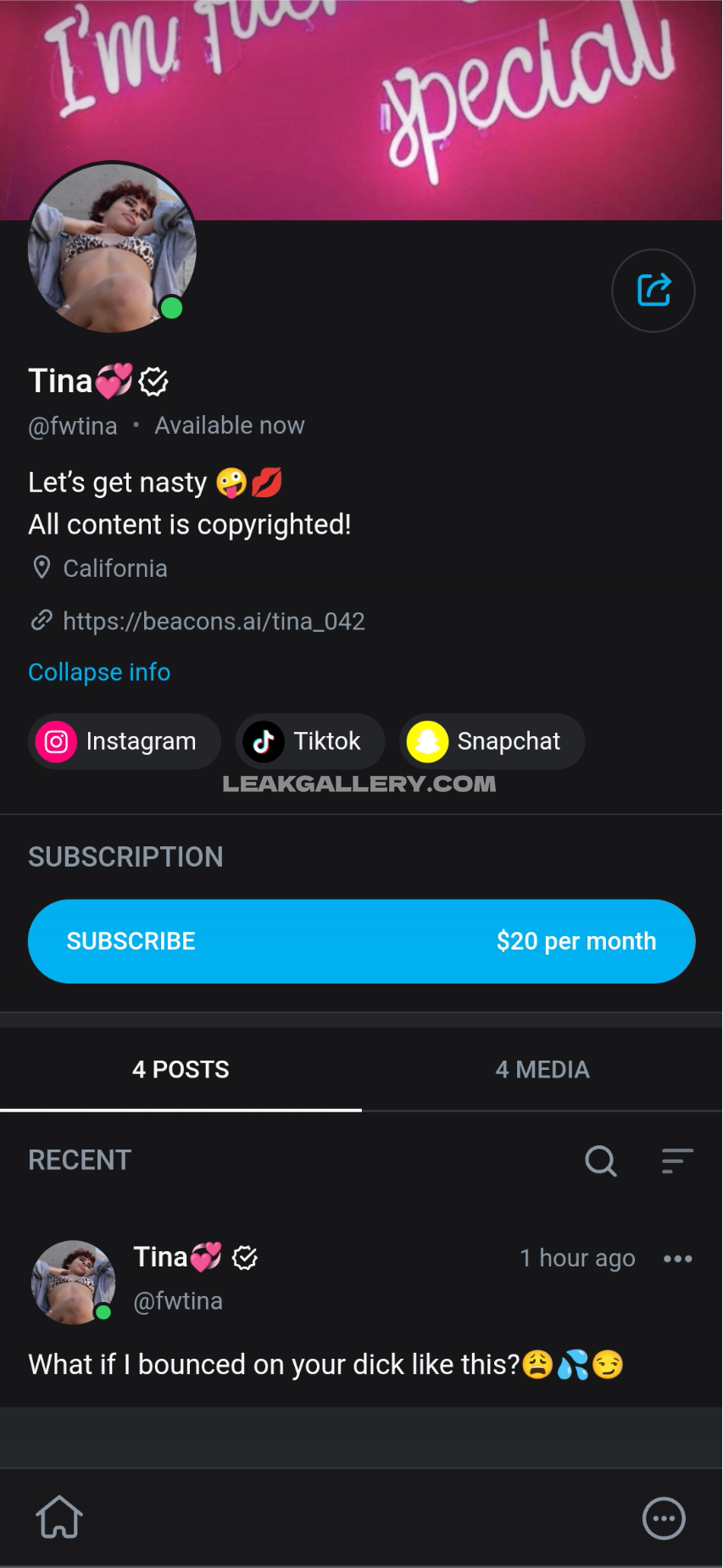
Task: Switch to the 4 Media tab
Action: pyautogui.click(x=542, y=1069)
